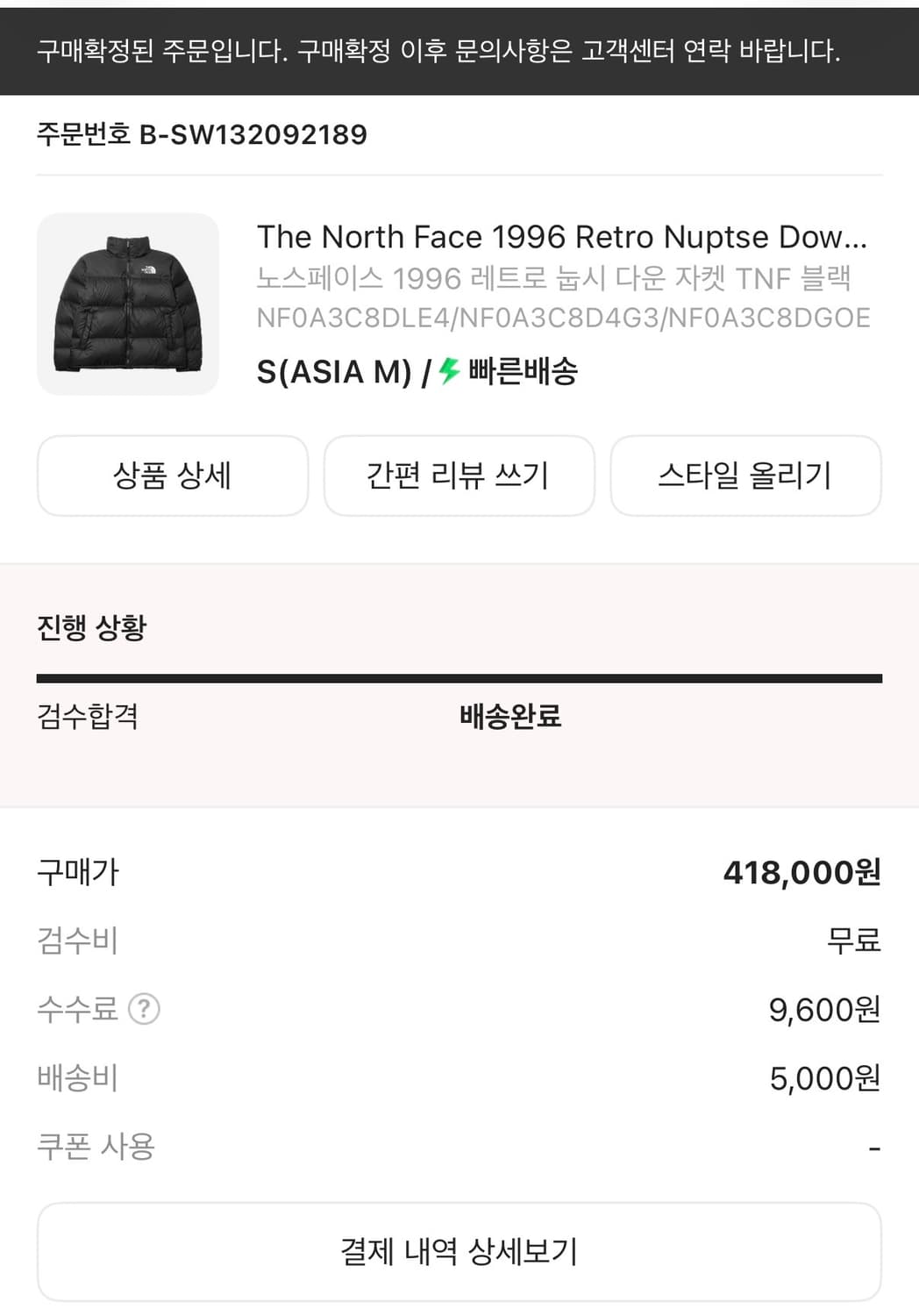Select 스타일 올리기 to upload a style
Viewport: 919px width, 1316px height.
[746, 476]
